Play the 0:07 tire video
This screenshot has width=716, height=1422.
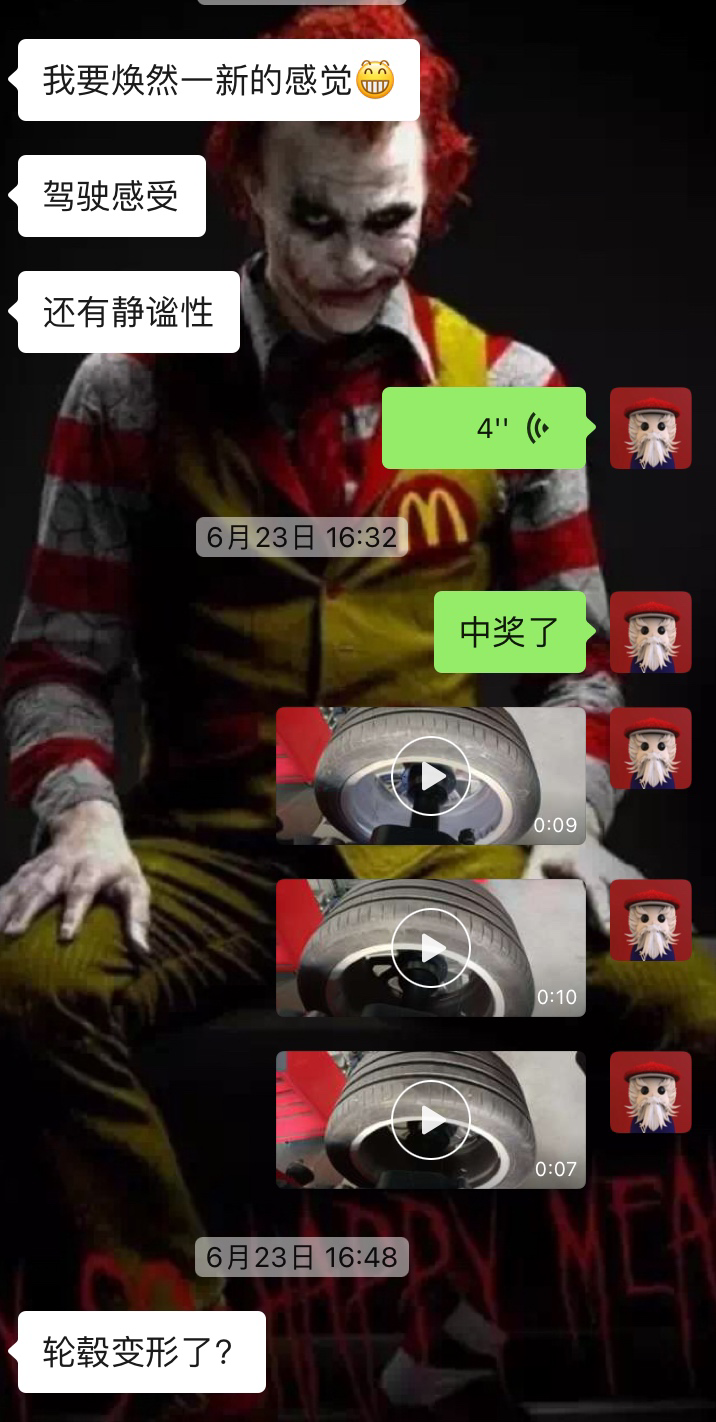click(430, 1120)
